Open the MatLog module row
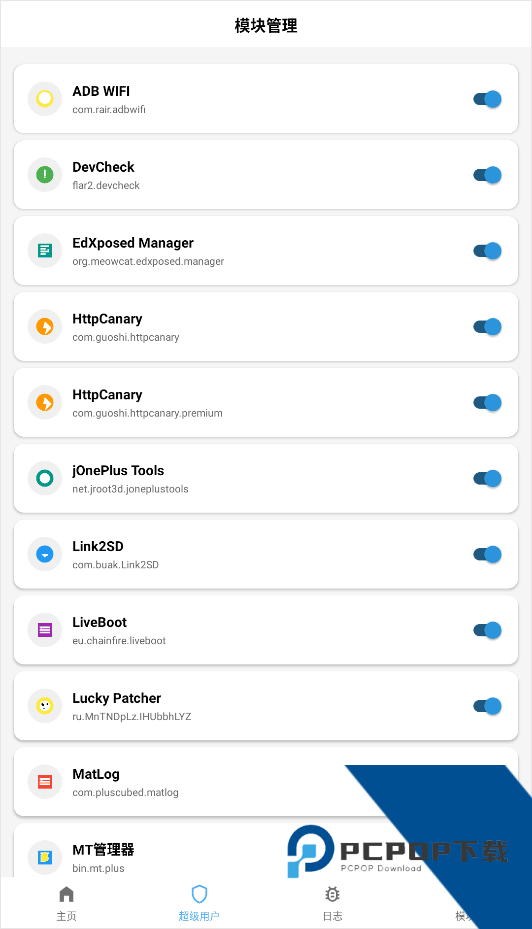 coord(266,781)
